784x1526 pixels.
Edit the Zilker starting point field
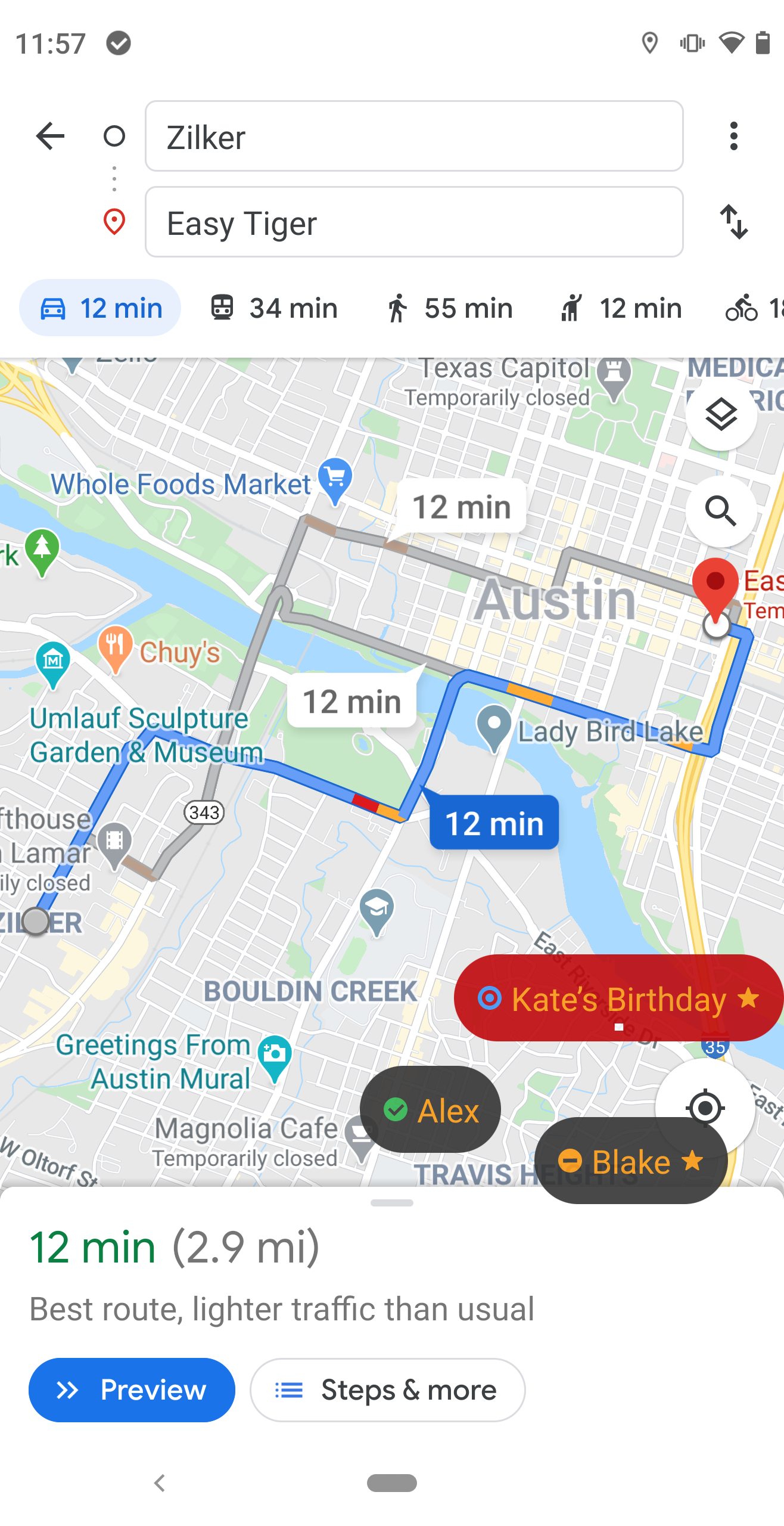coord(414,137)
